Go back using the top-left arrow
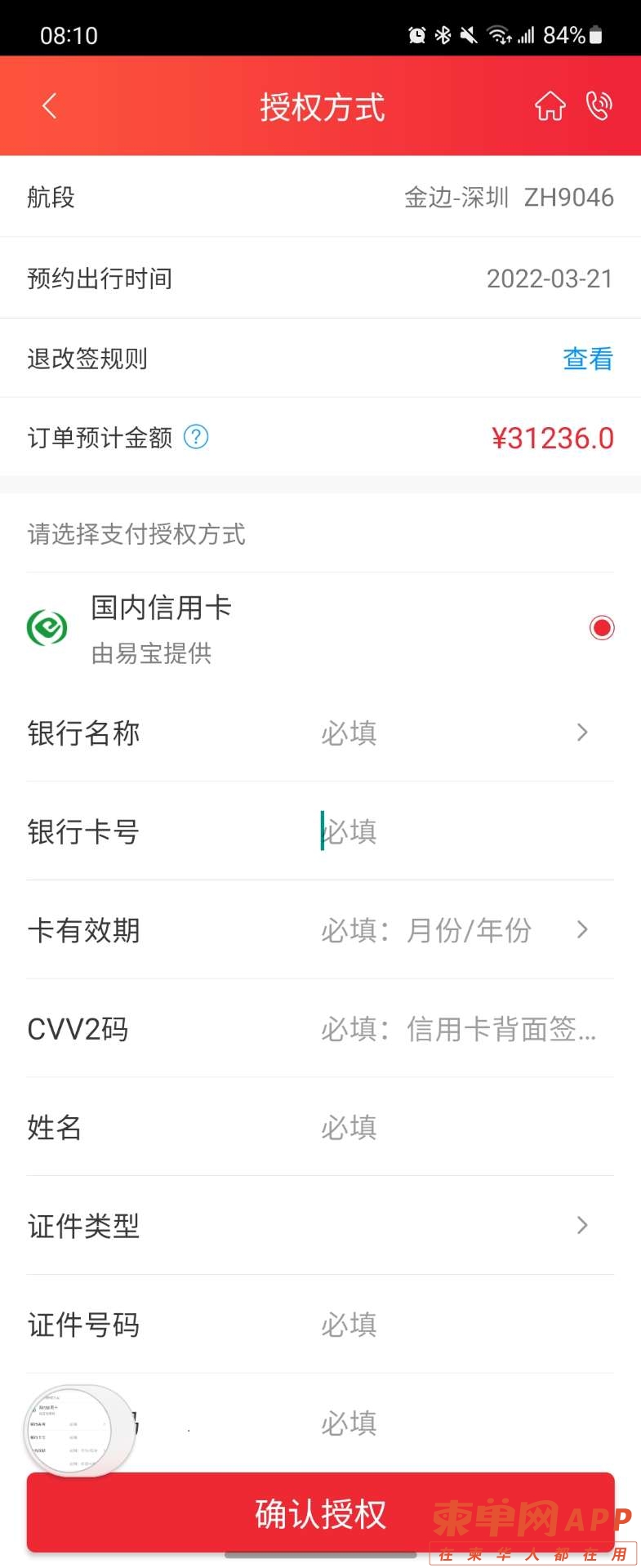The width and height of the screenshot is (641, 1568). click(x=50, y=105)
